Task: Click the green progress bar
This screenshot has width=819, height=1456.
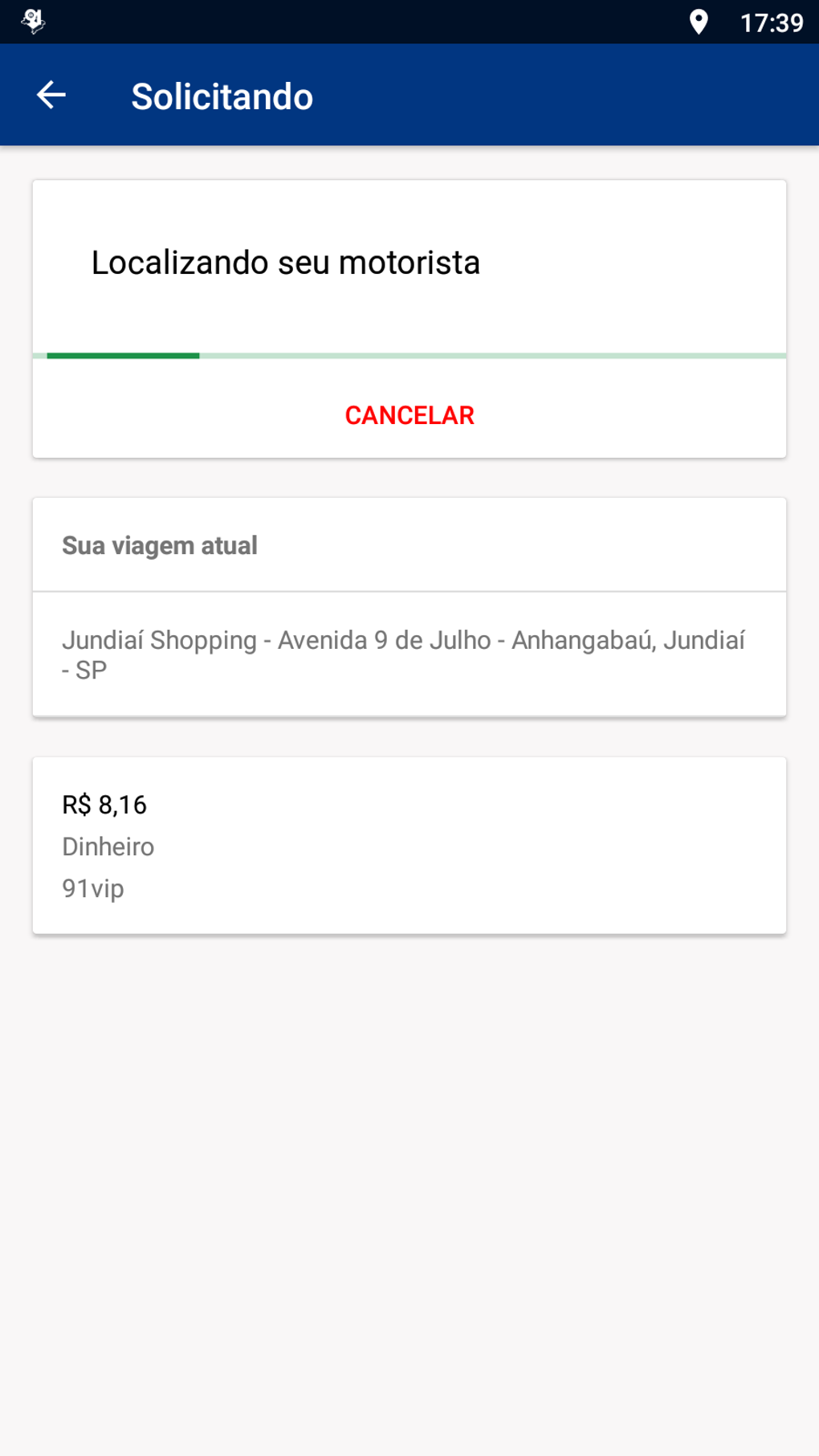Action: click(123, 356)
